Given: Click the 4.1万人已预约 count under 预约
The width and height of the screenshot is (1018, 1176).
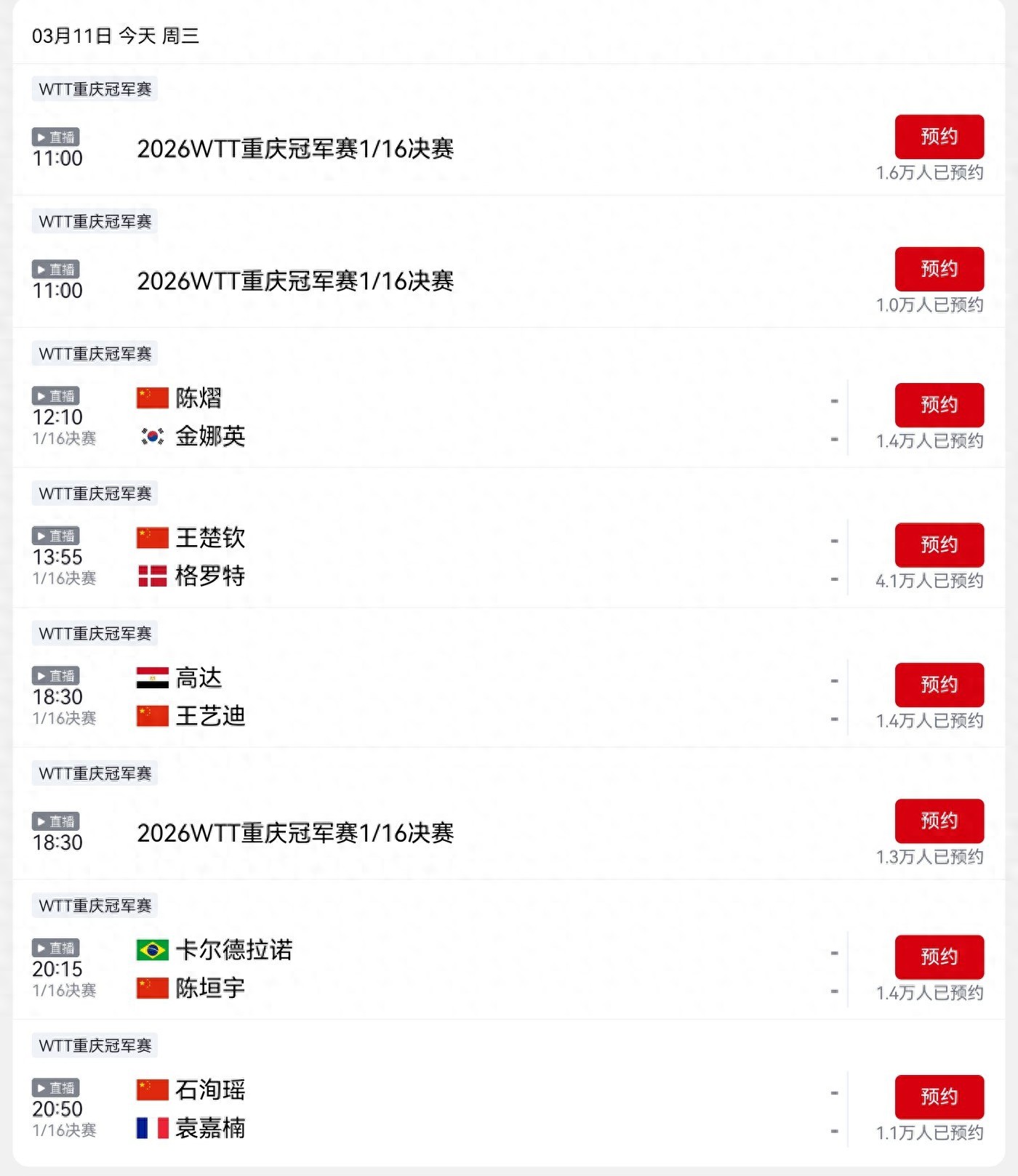Looking at the screenshot, I should pyautogui.click(x=929, y=583).
